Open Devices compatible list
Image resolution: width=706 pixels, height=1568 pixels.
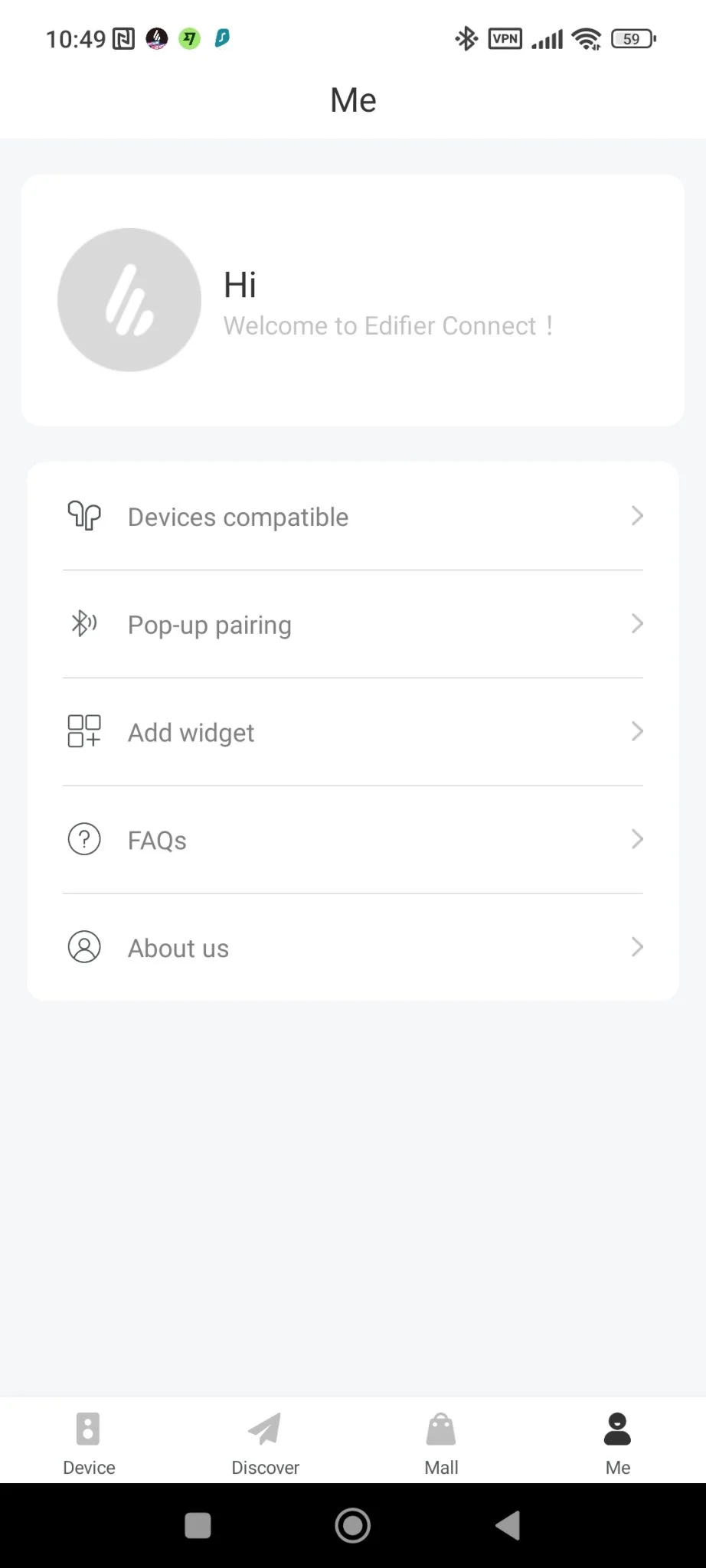pos(352,517)
